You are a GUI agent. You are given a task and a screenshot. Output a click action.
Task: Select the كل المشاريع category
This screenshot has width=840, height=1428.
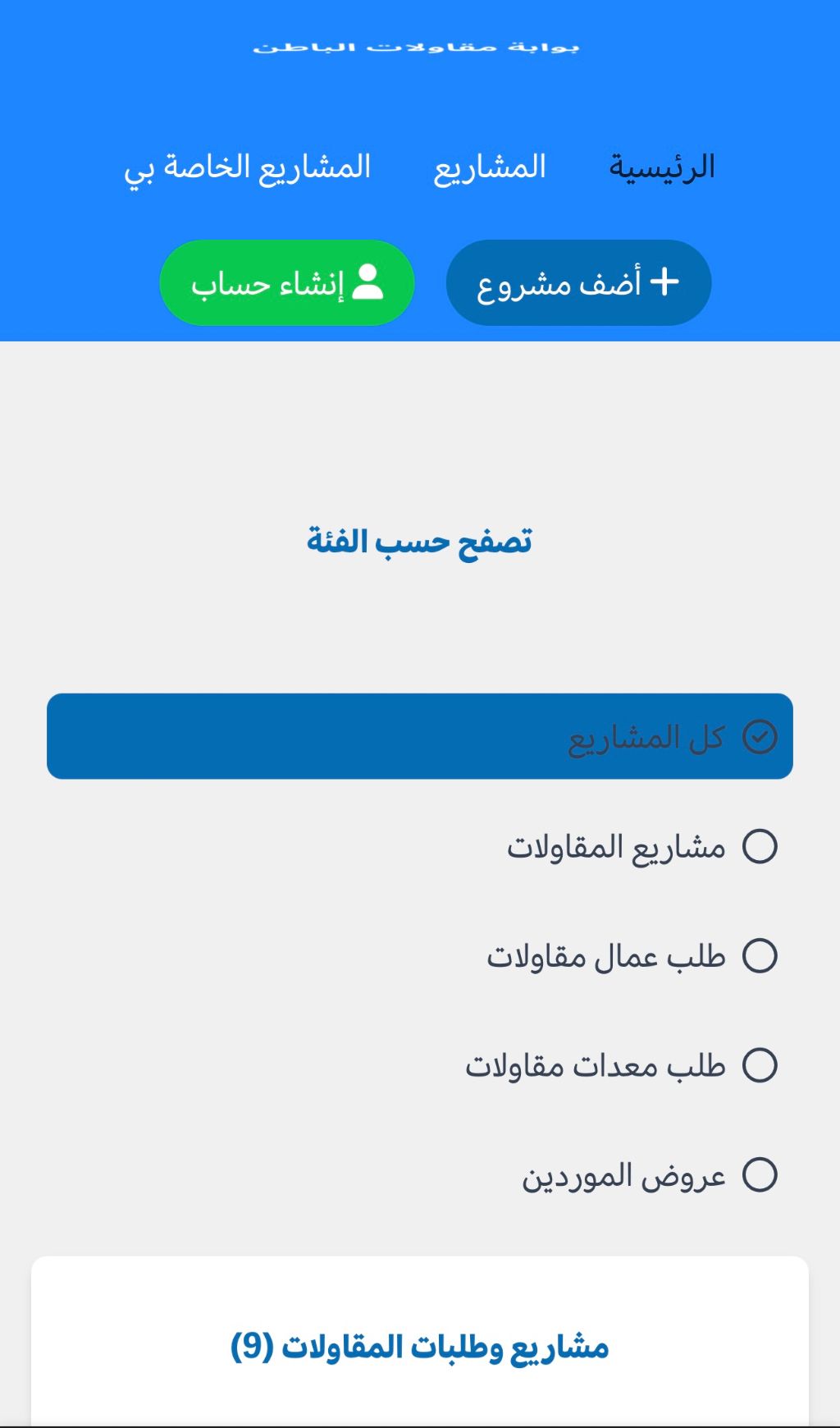(x=420, y=736)
